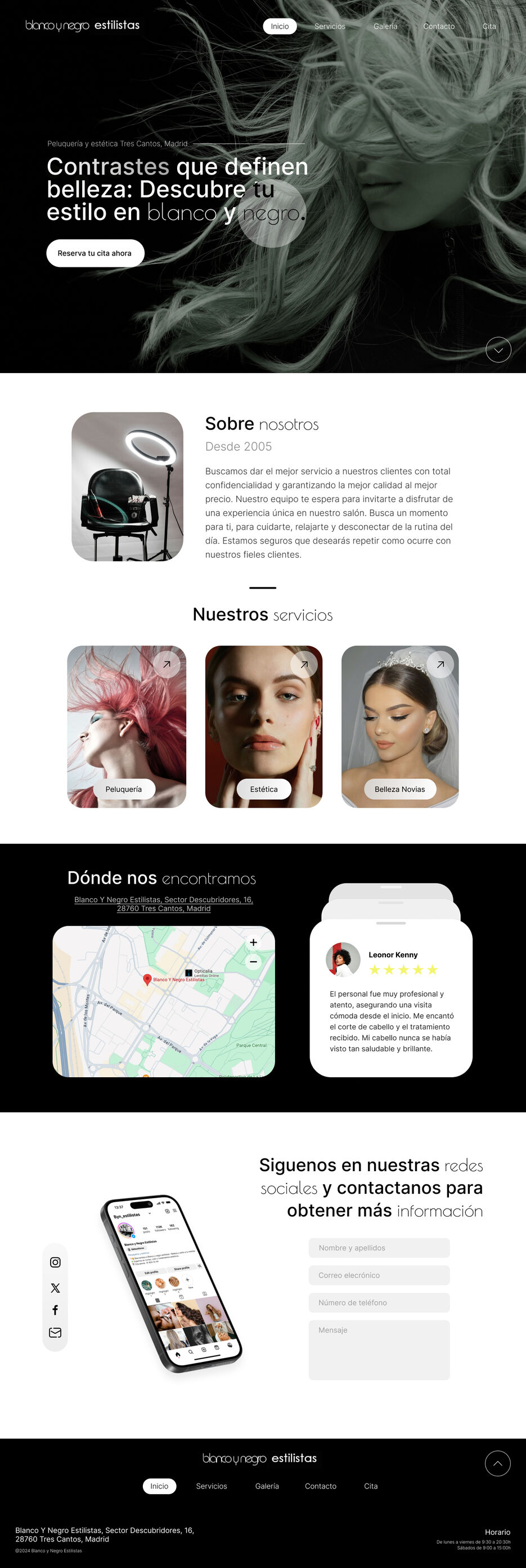Open the X social icon

click(55, 1288)
